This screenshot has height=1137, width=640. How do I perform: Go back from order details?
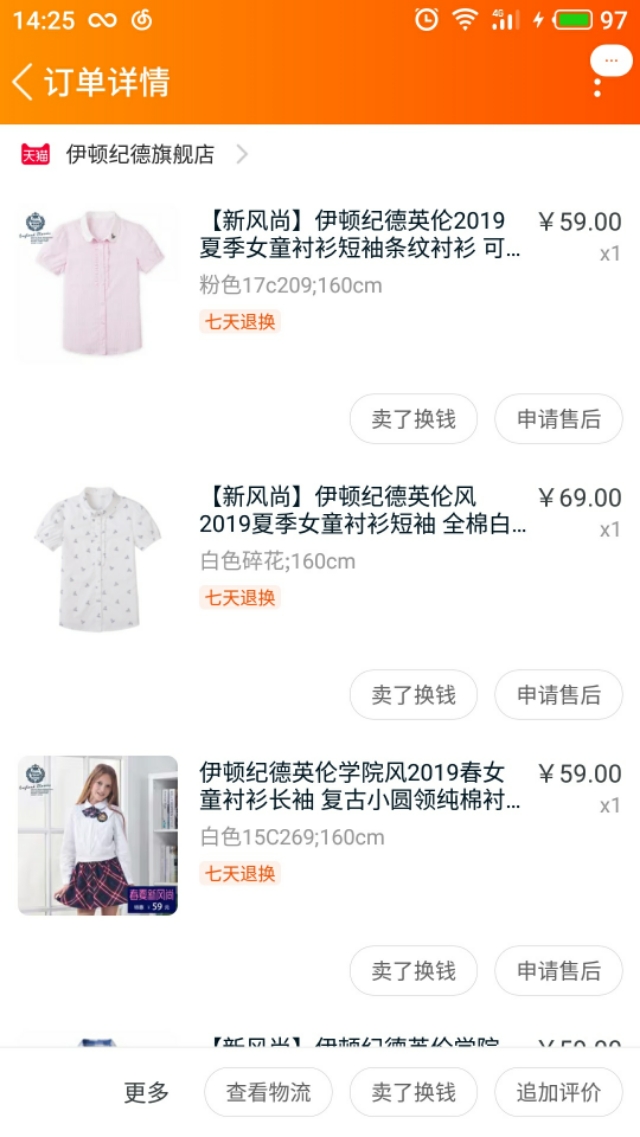(x=23, y=81)
